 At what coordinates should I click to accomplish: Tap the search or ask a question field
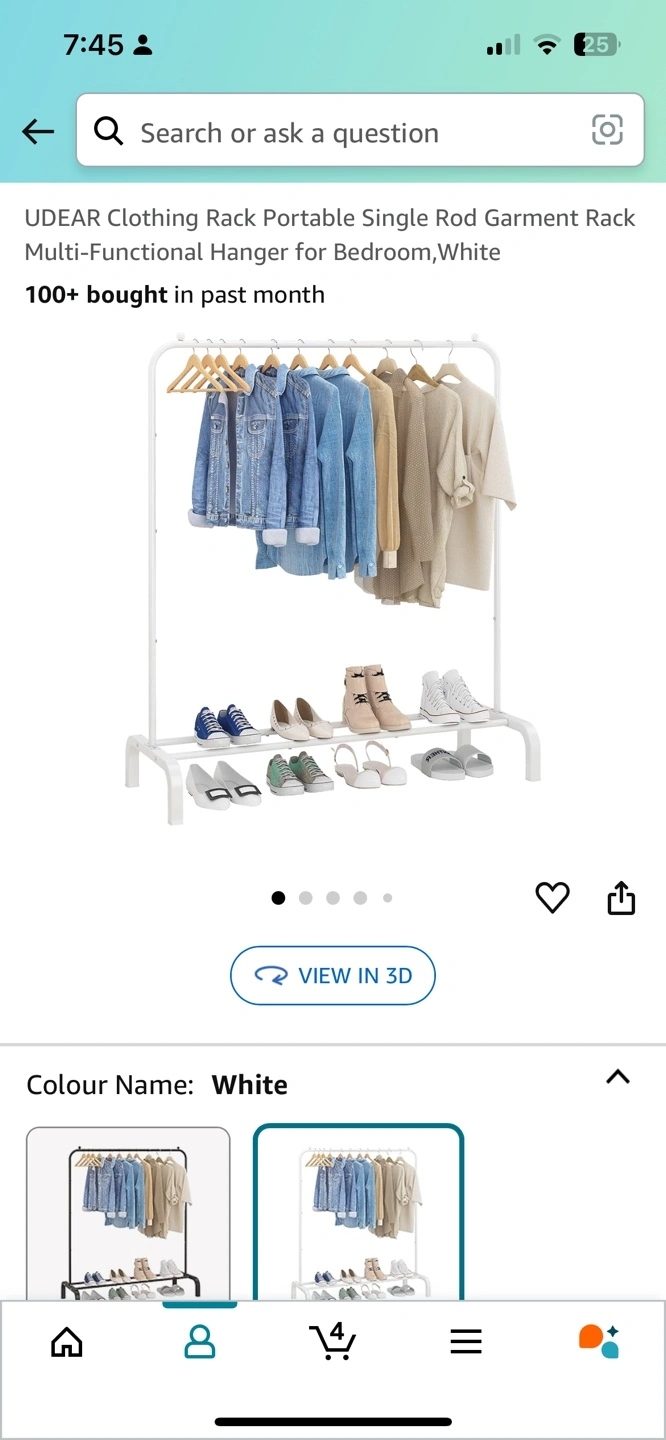(340, 131)
